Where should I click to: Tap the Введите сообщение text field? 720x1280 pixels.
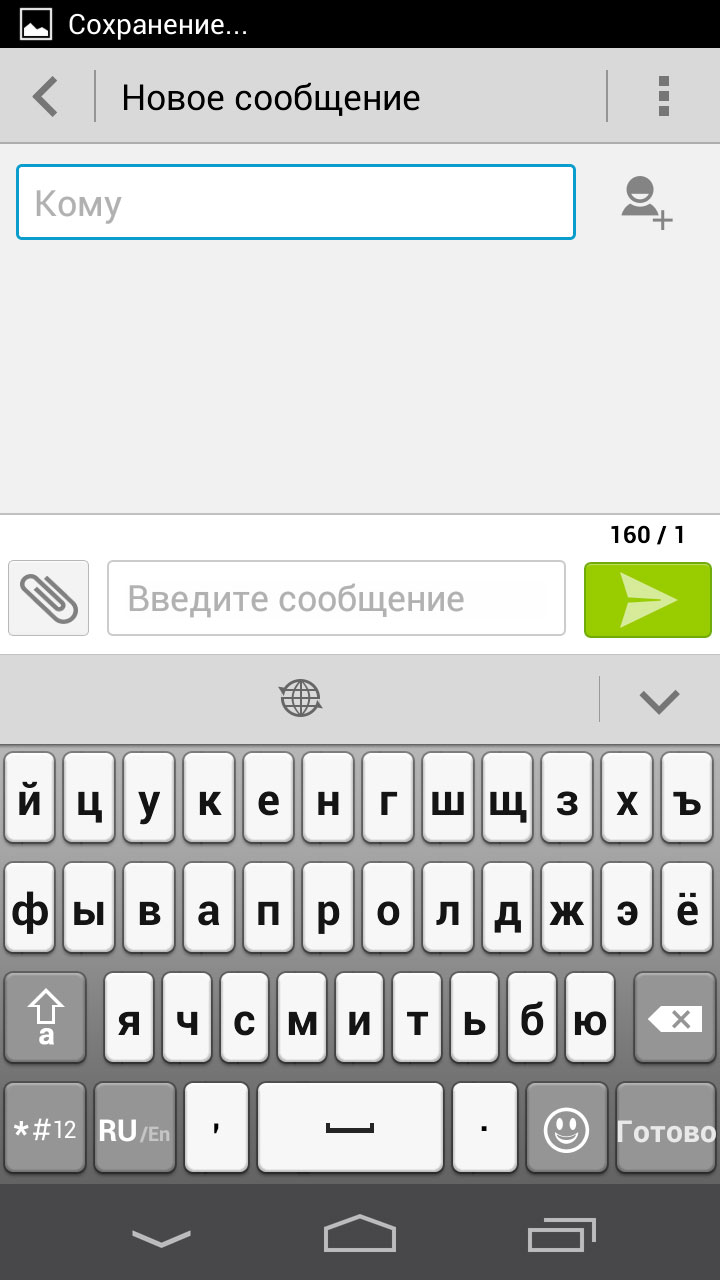pos(336,598)
